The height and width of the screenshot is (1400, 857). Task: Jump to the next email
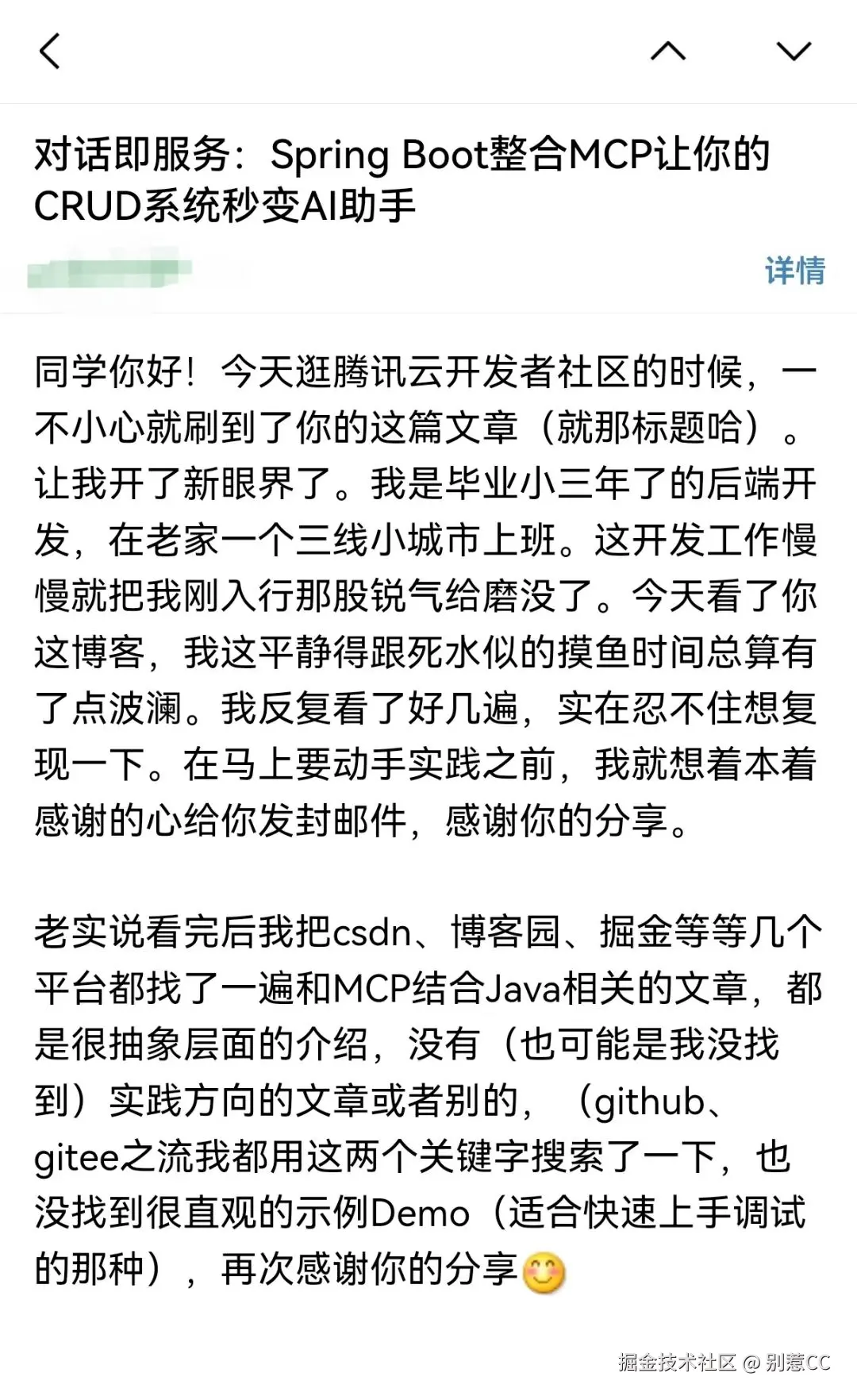(x=794, y=52)
